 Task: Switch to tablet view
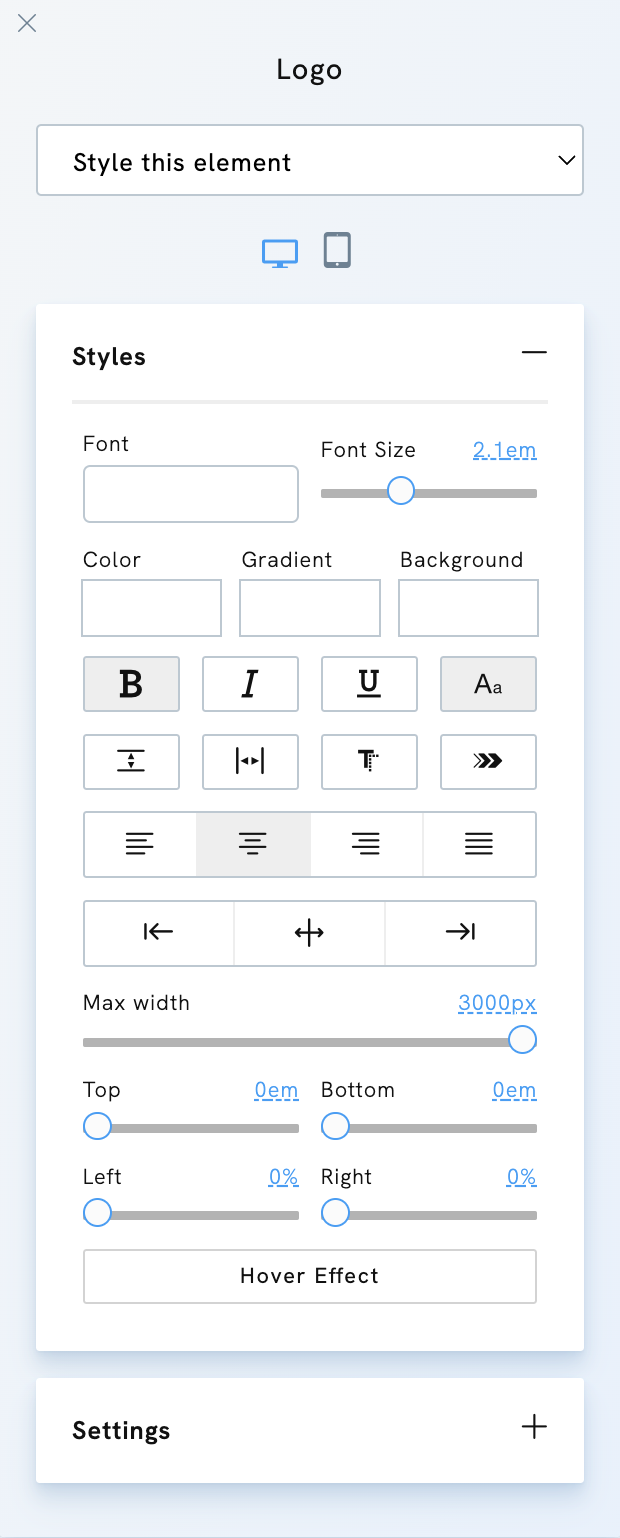[337, 250]
